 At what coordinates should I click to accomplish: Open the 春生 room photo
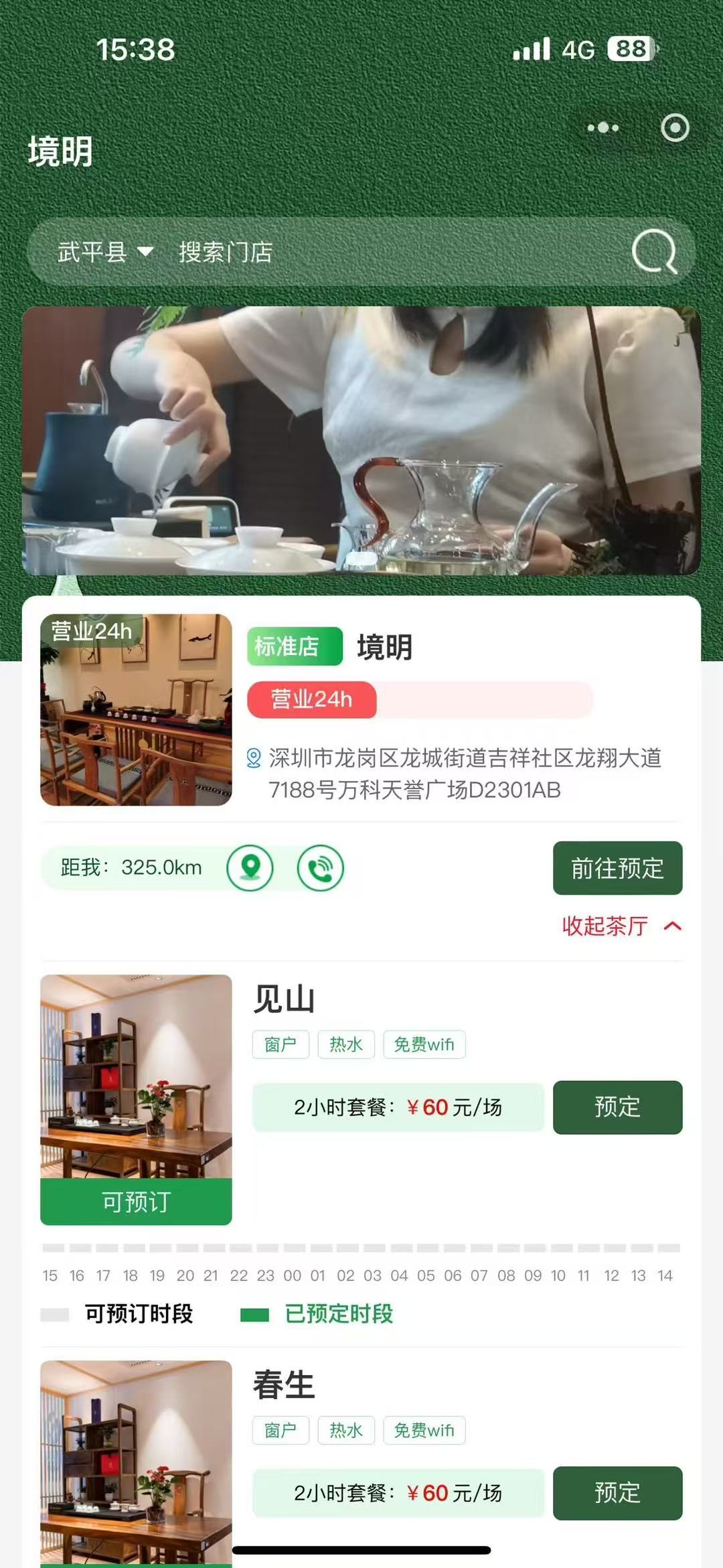[136, 1460]
